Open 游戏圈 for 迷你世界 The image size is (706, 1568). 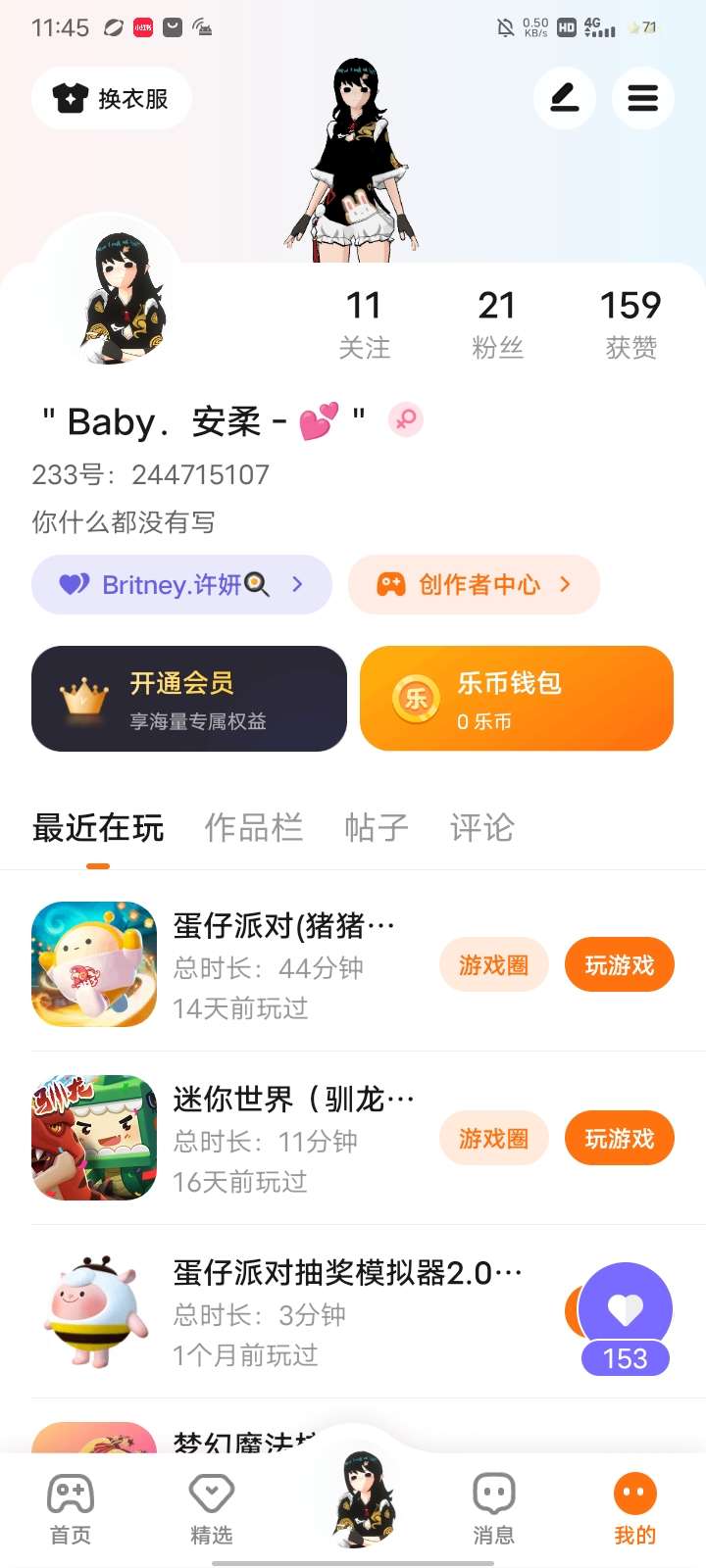tap(493, 1139)
